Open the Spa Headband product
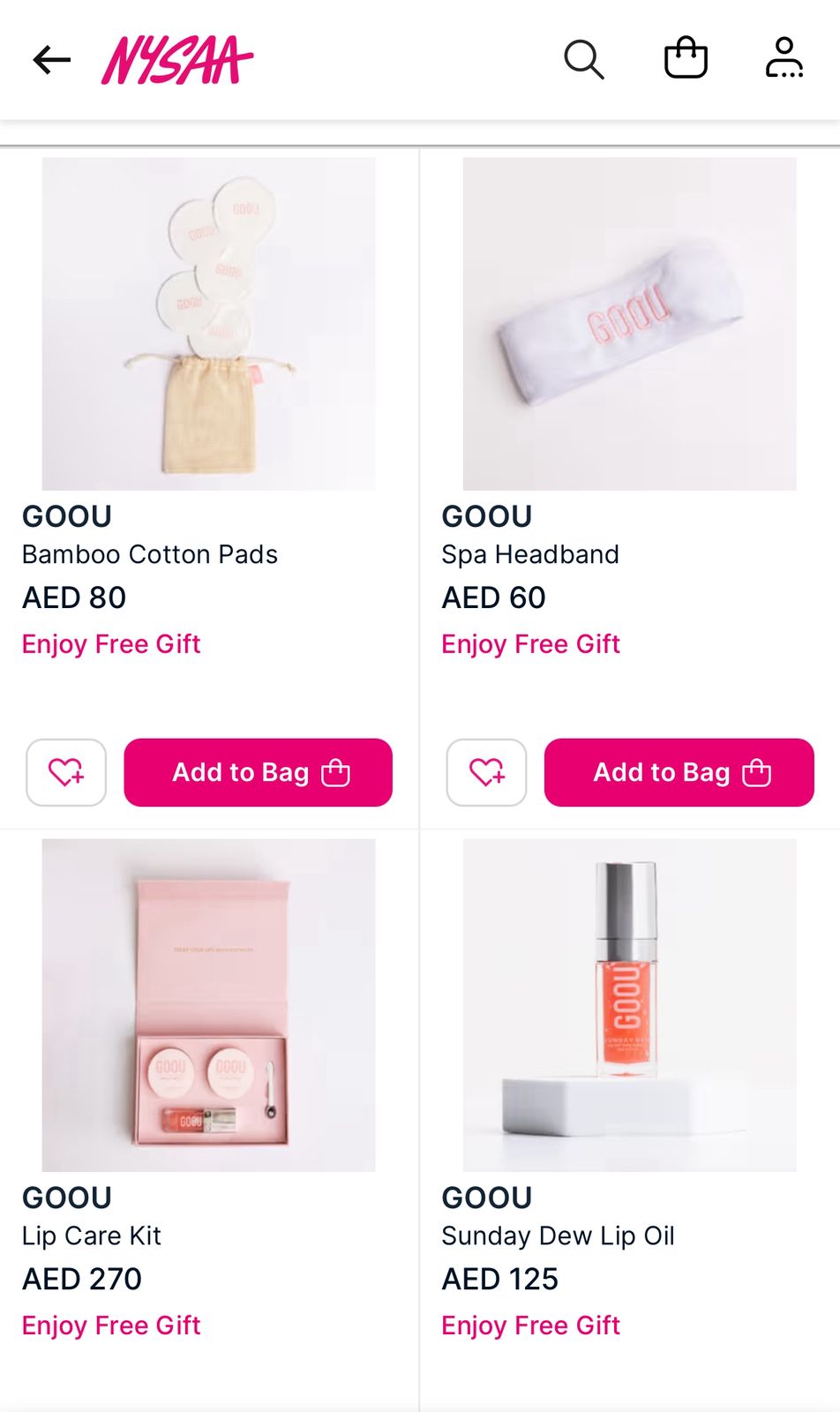Viewport: 840px width, 1412px height. (629, 324)
